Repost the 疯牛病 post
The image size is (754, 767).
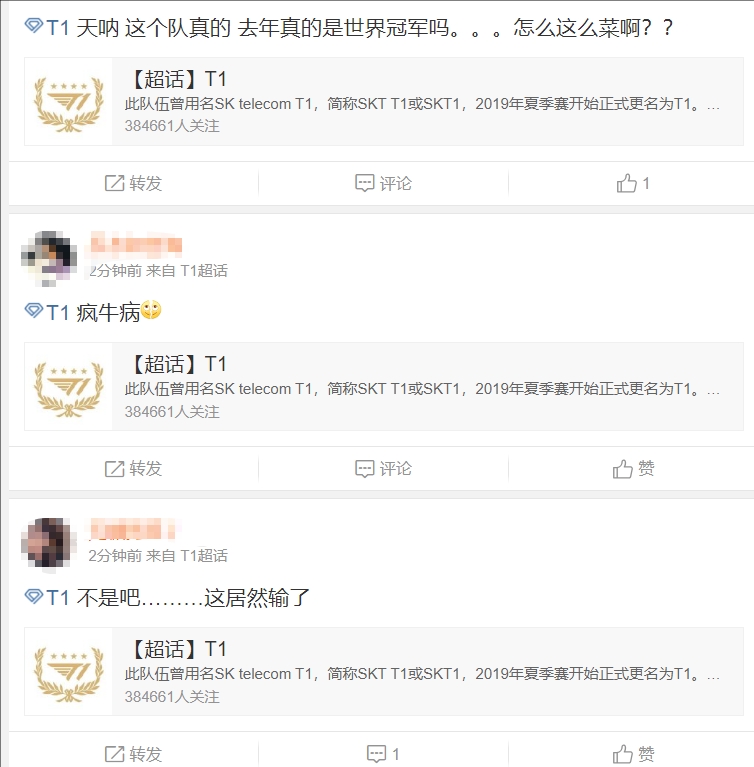(x=133, y=468)
